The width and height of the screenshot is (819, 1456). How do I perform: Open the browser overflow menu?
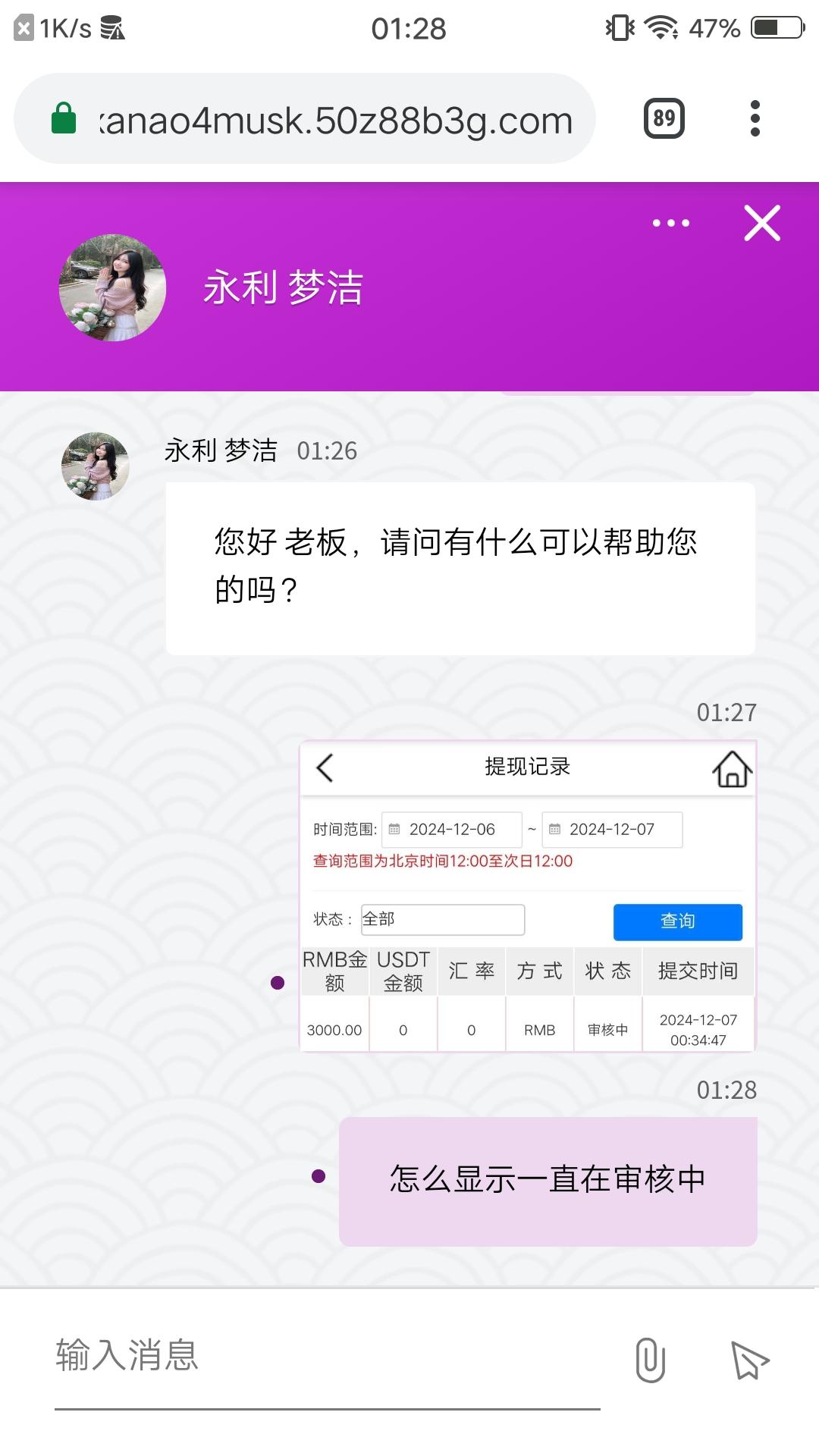(x=755, y=118)
